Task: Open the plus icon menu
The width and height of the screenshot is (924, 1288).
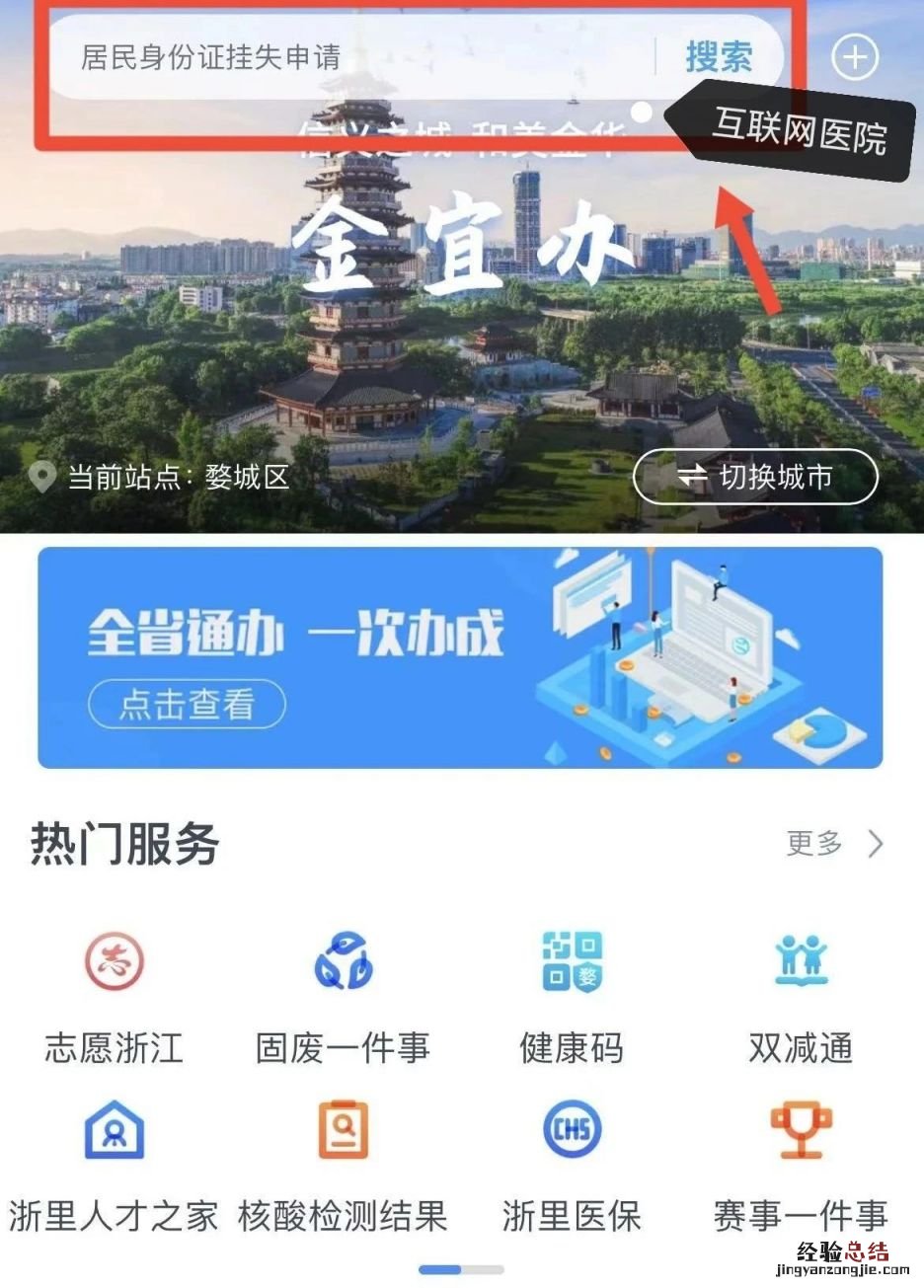Action: tap(854, 57)
